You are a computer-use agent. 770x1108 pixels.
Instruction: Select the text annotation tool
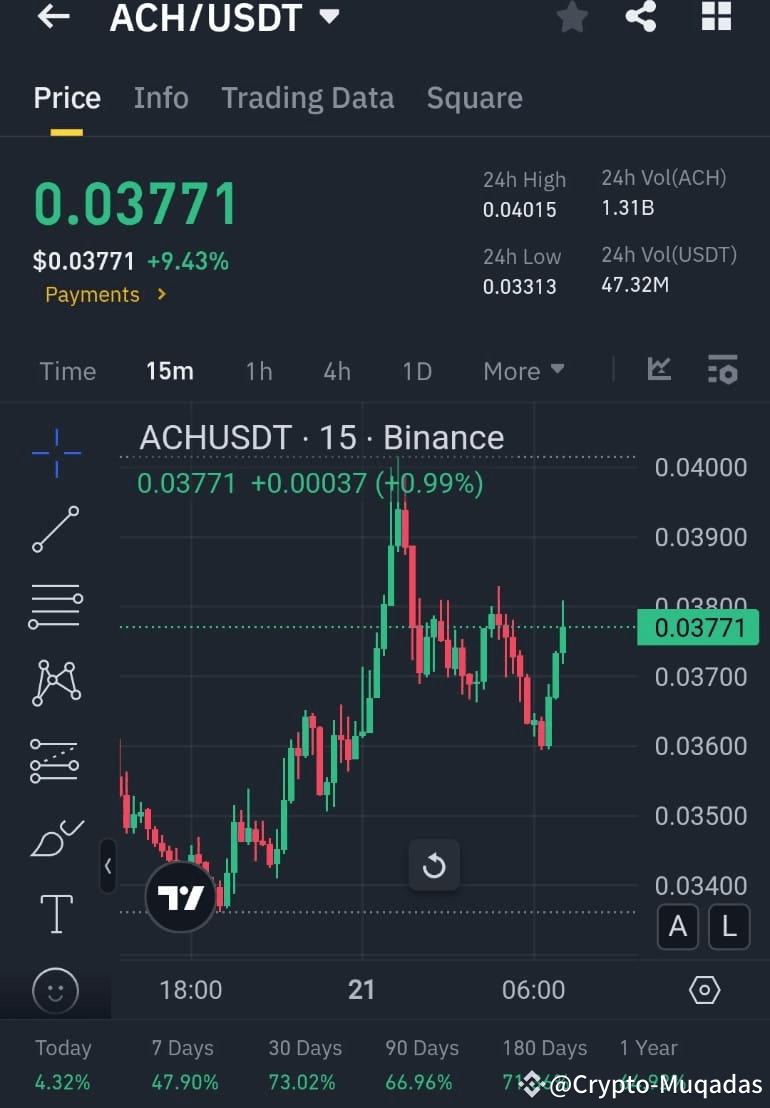point(55,913)
